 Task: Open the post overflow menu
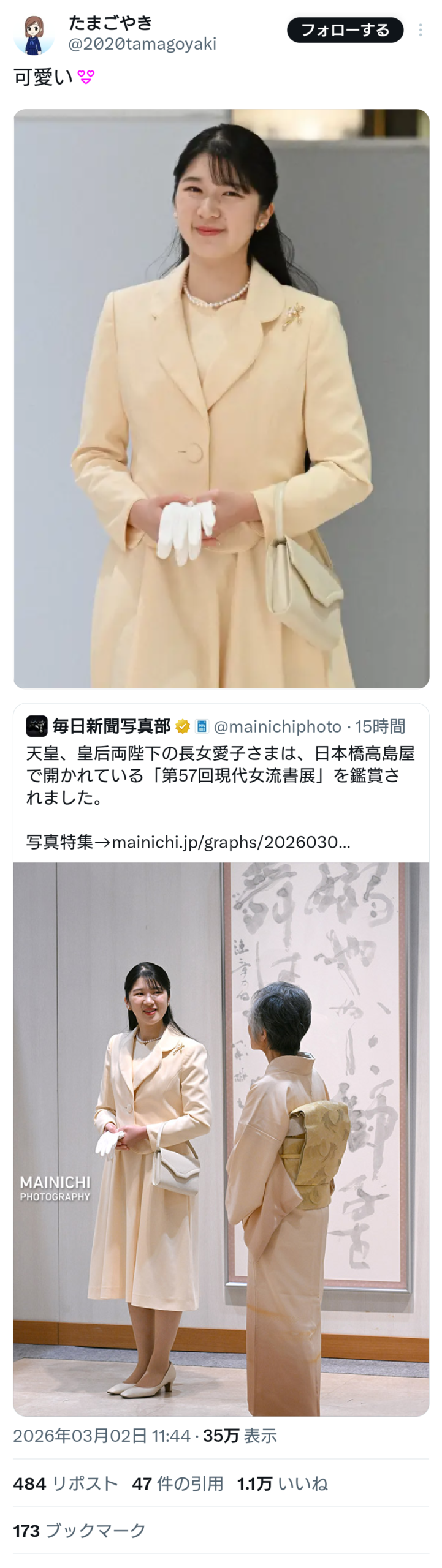[x=421, y=30]
